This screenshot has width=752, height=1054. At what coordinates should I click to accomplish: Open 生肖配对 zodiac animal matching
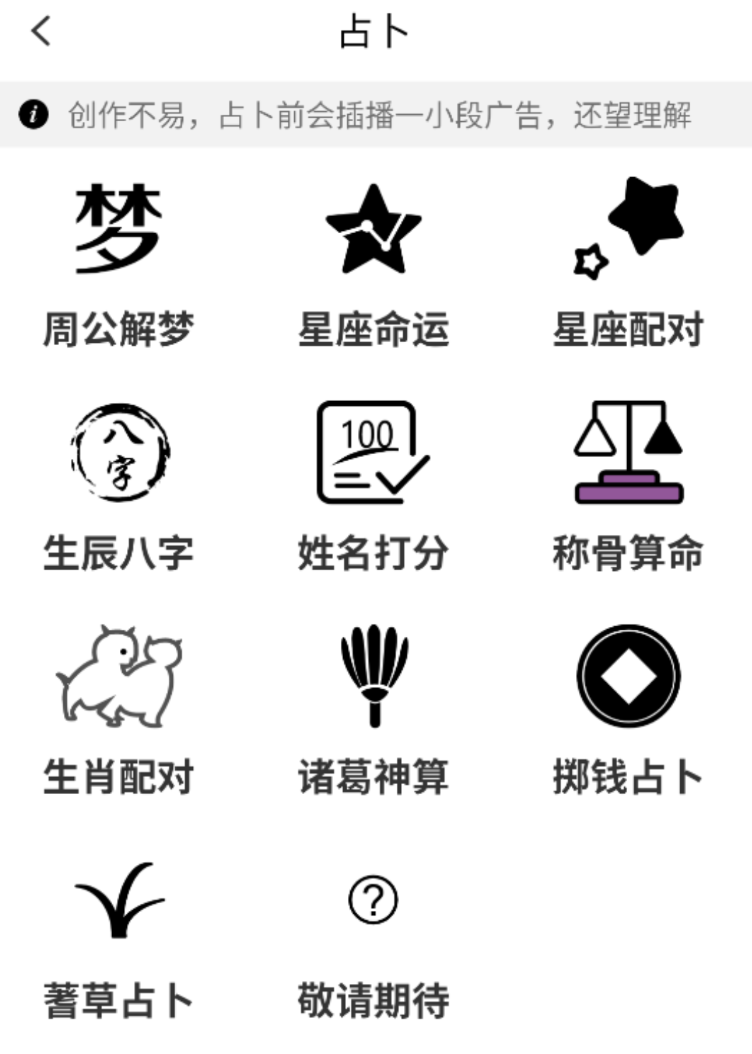(116, 677)
